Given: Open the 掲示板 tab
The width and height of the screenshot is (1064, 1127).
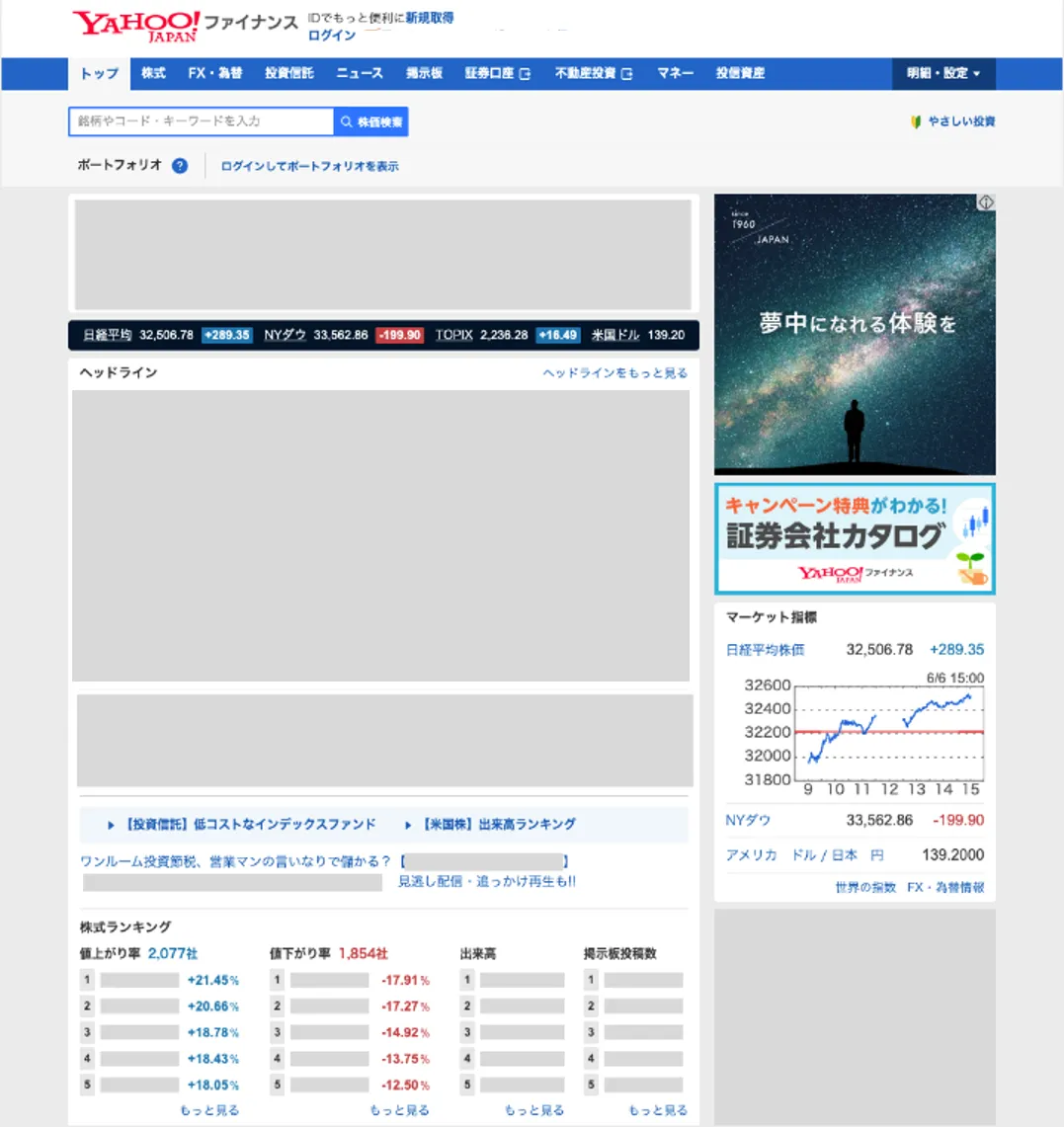Looking at the screenshot, I should (x=424, y=73).
